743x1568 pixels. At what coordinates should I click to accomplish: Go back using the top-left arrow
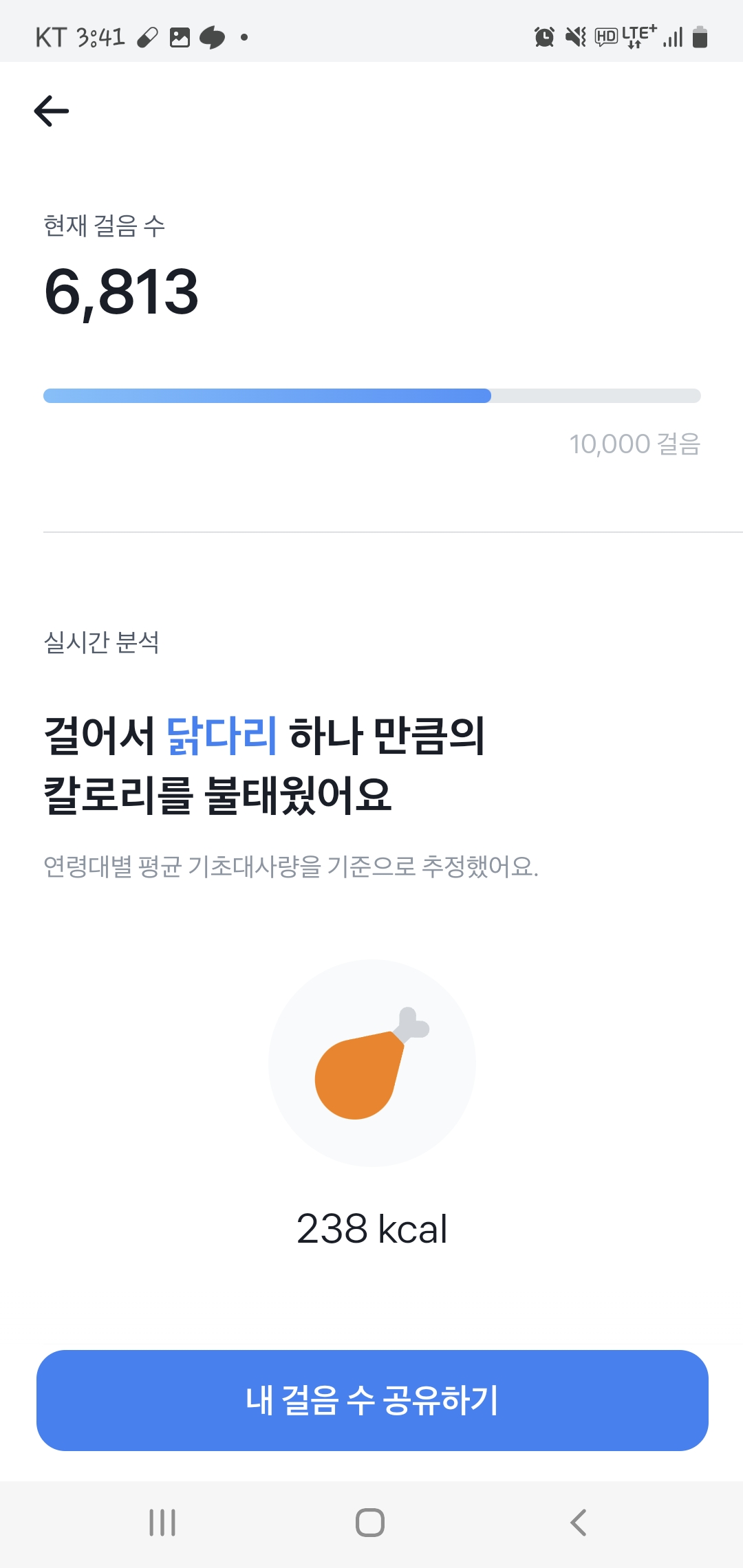52,111
